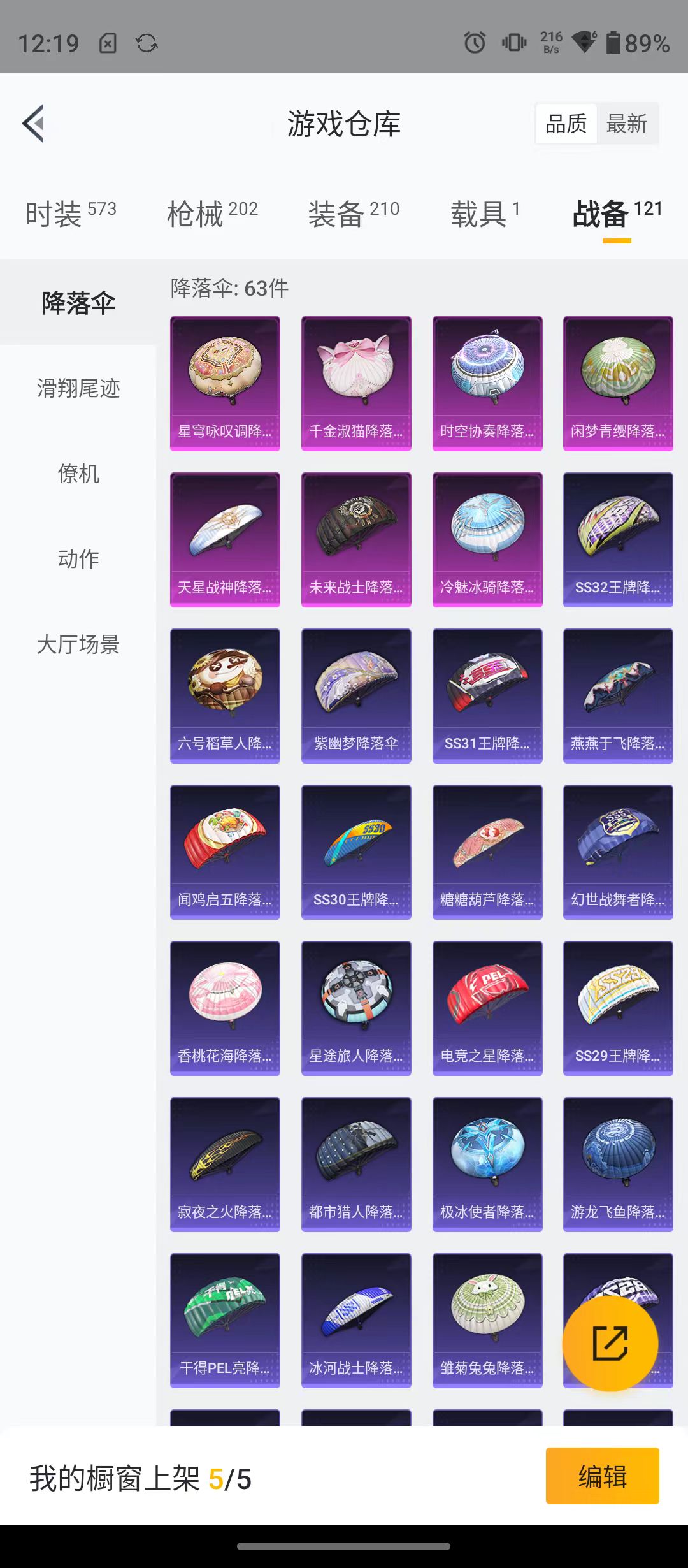Switch to the 时装 tab
Viewport: 688px width, 1568px height.
[x=71, y=213]
